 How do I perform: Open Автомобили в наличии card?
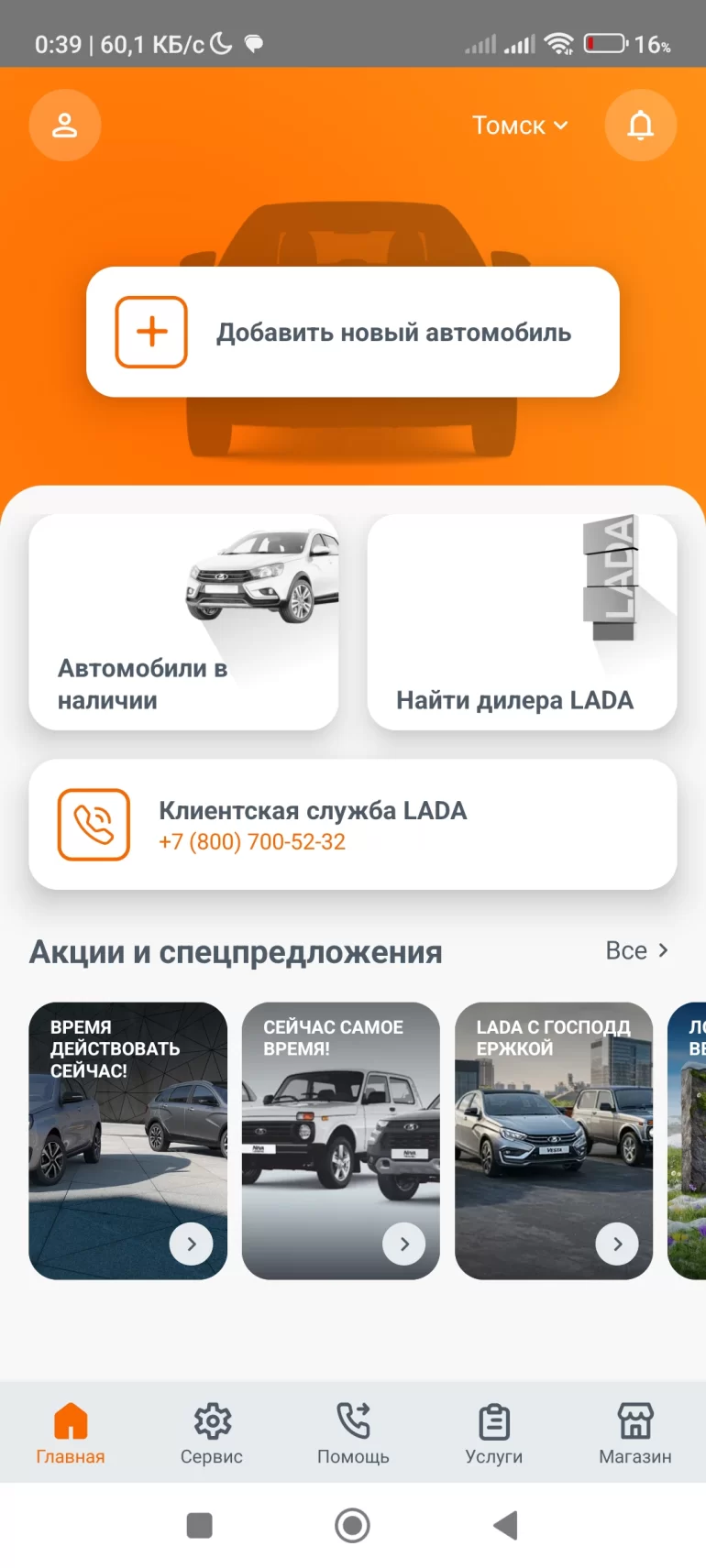pos(183,622)
